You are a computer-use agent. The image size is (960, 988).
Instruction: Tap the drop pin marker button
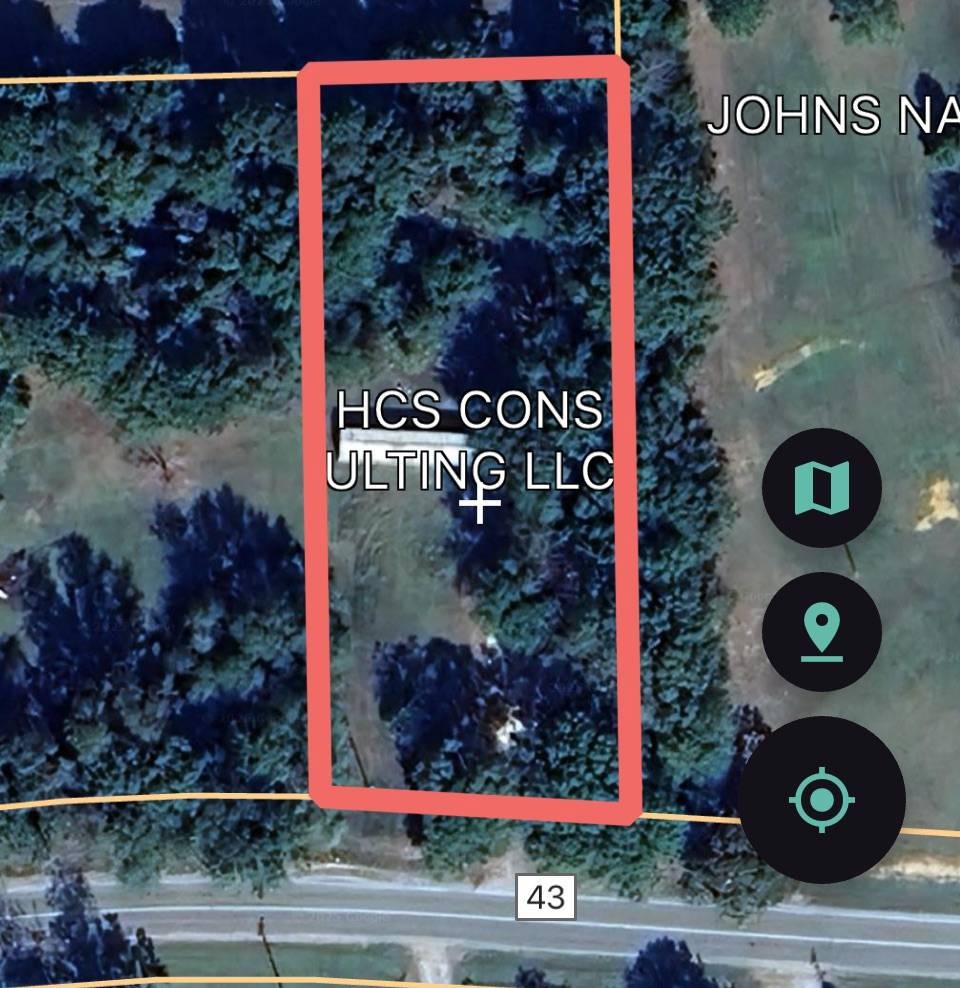tap(821, 632)
